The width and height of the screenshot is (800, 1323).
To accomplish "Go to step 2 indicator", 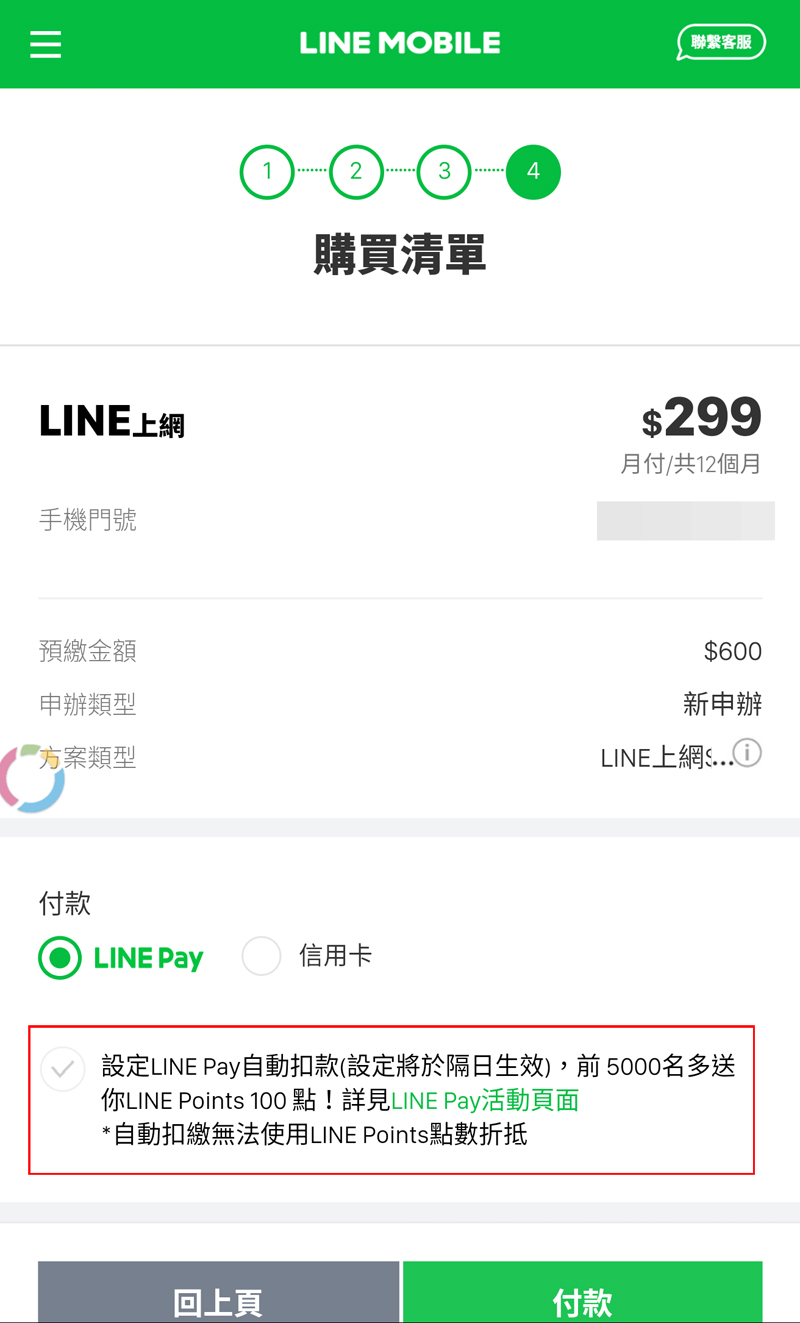I will pos(356,172).
